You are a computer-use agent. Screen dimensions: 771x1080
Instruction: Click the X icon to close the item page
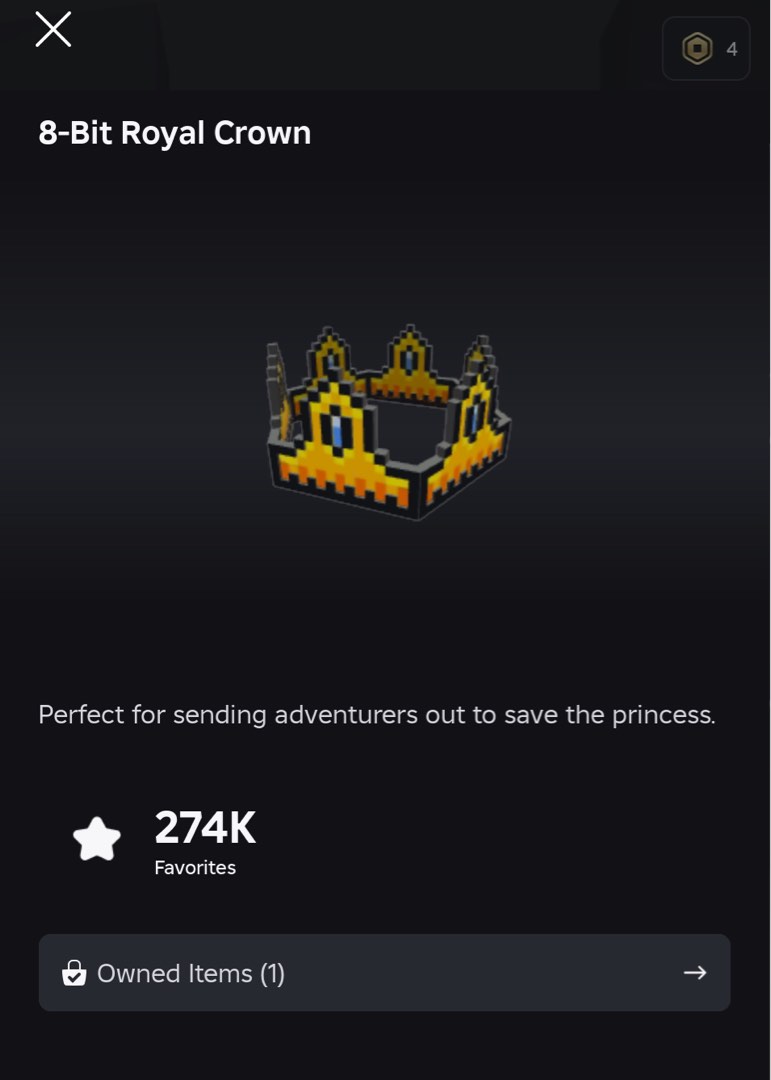click(x=51, y=29)
